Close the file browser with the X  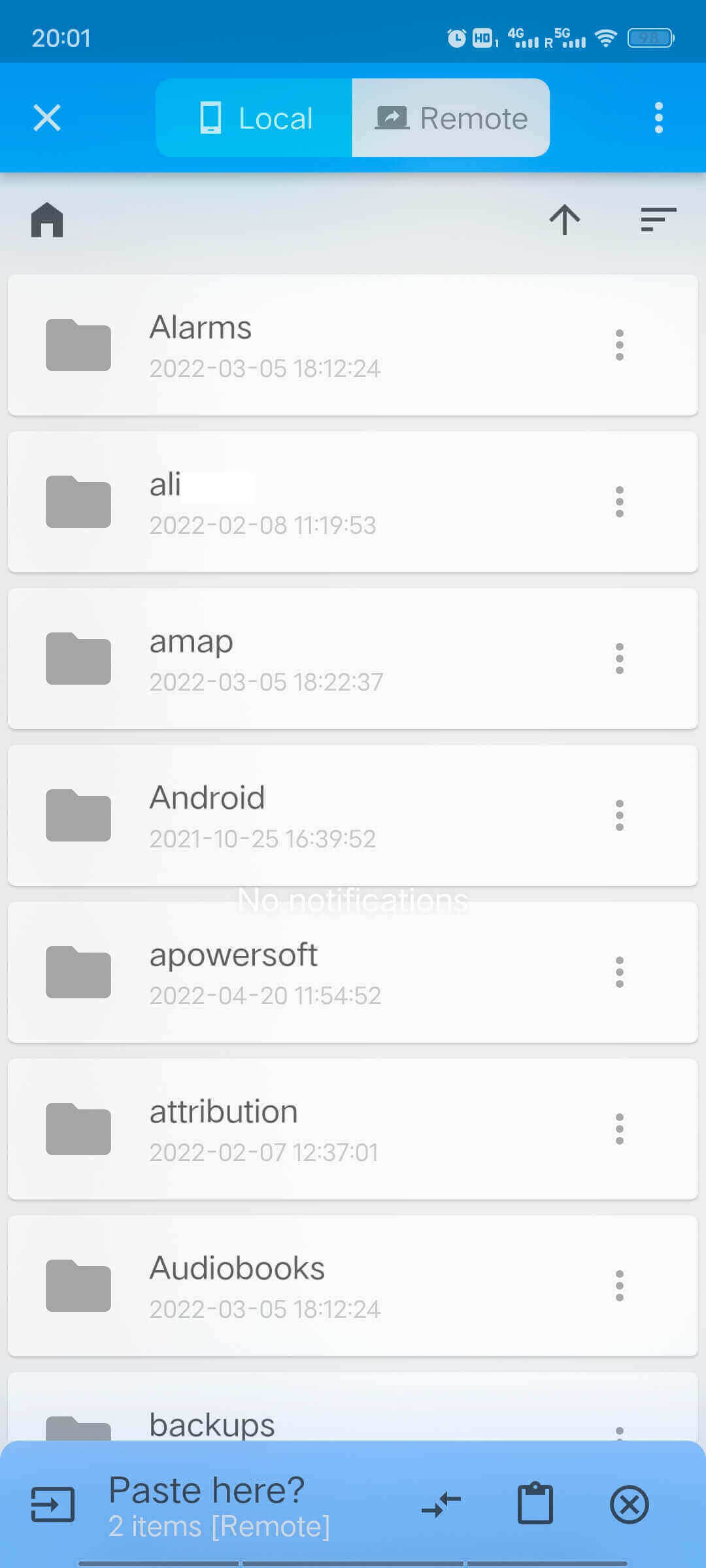tap(46, 118)
